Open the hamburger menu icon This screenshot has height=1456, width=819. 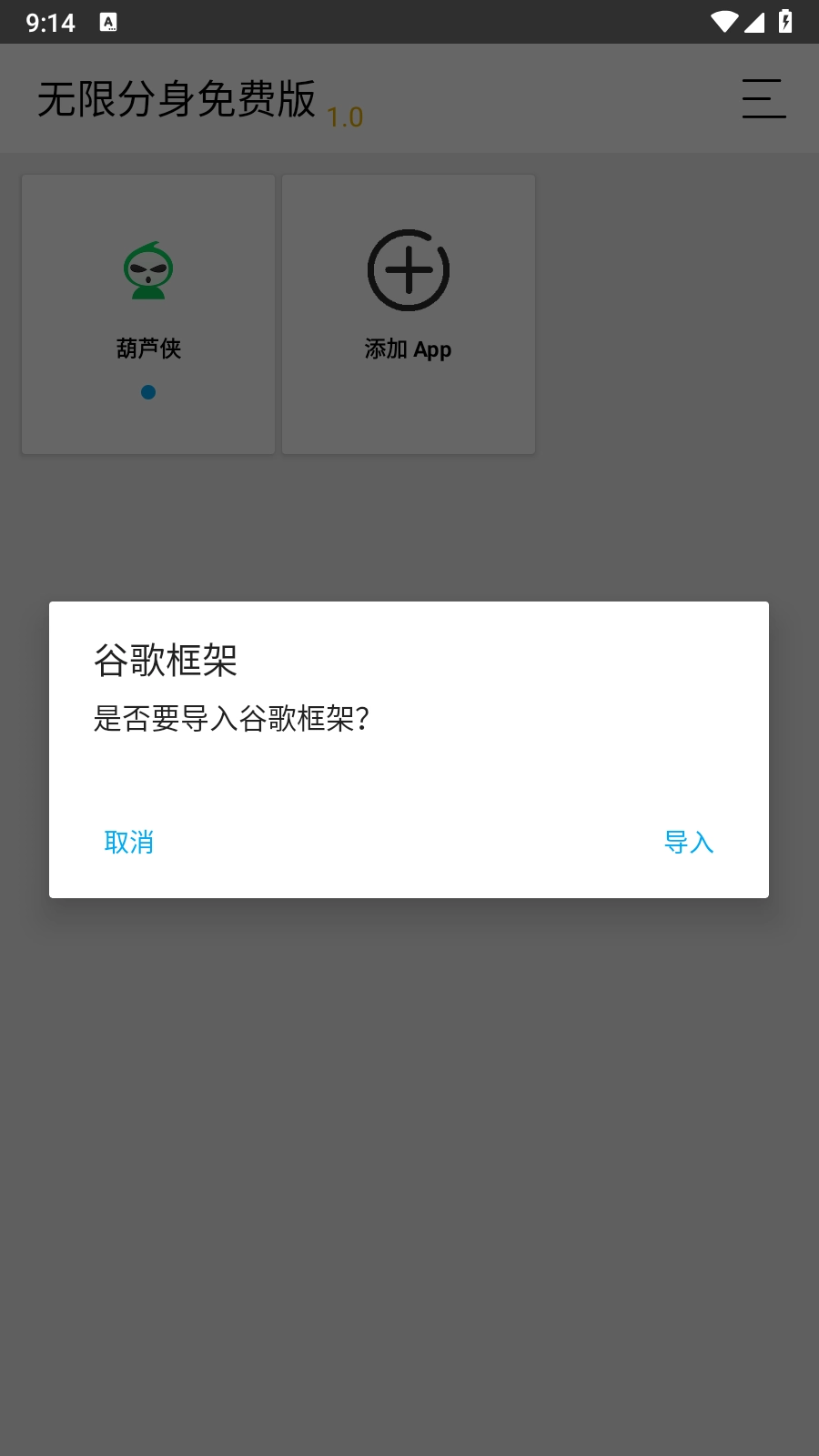763,98
